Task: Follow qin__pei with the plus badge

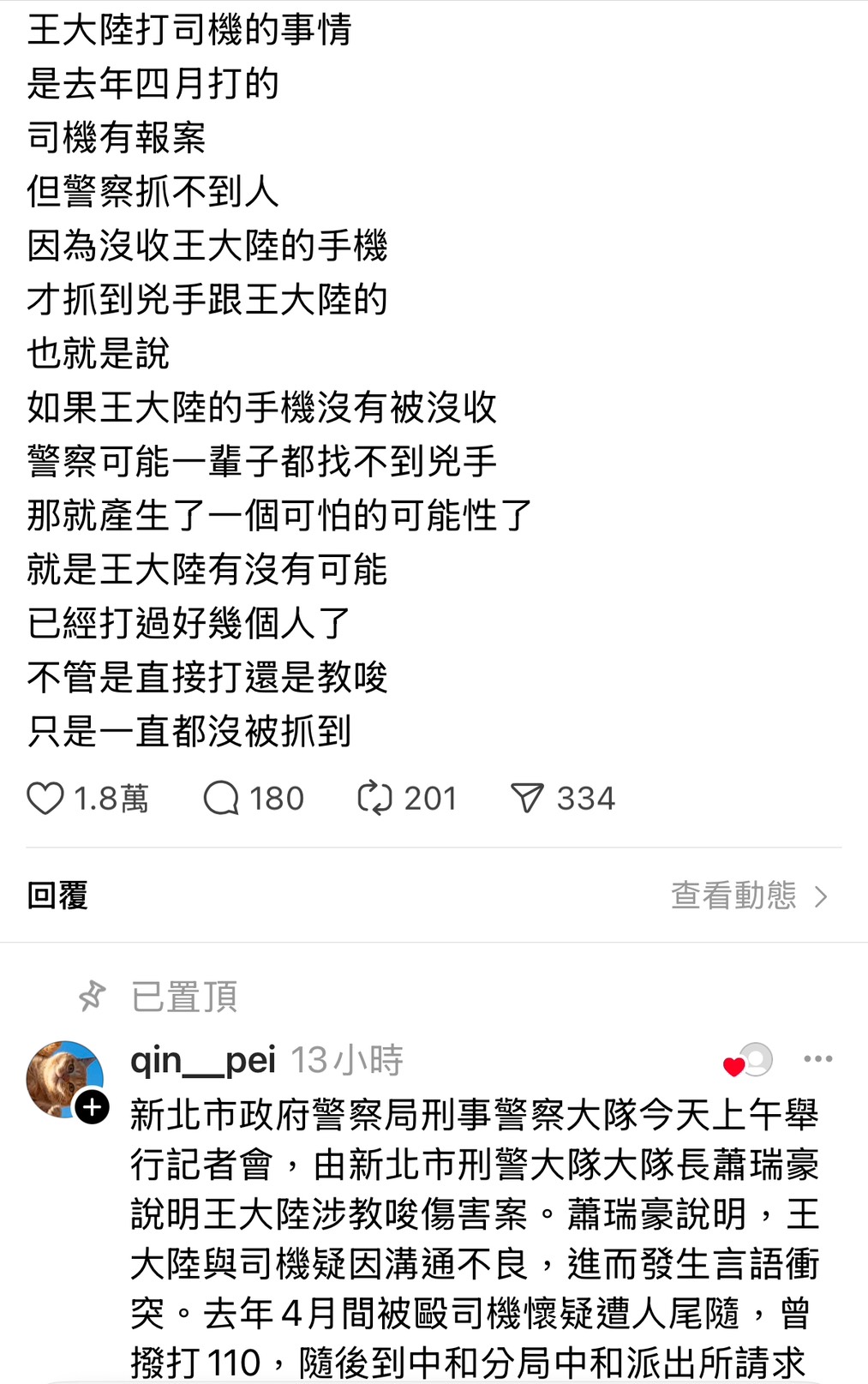Action: click(x=93, y=1107)
